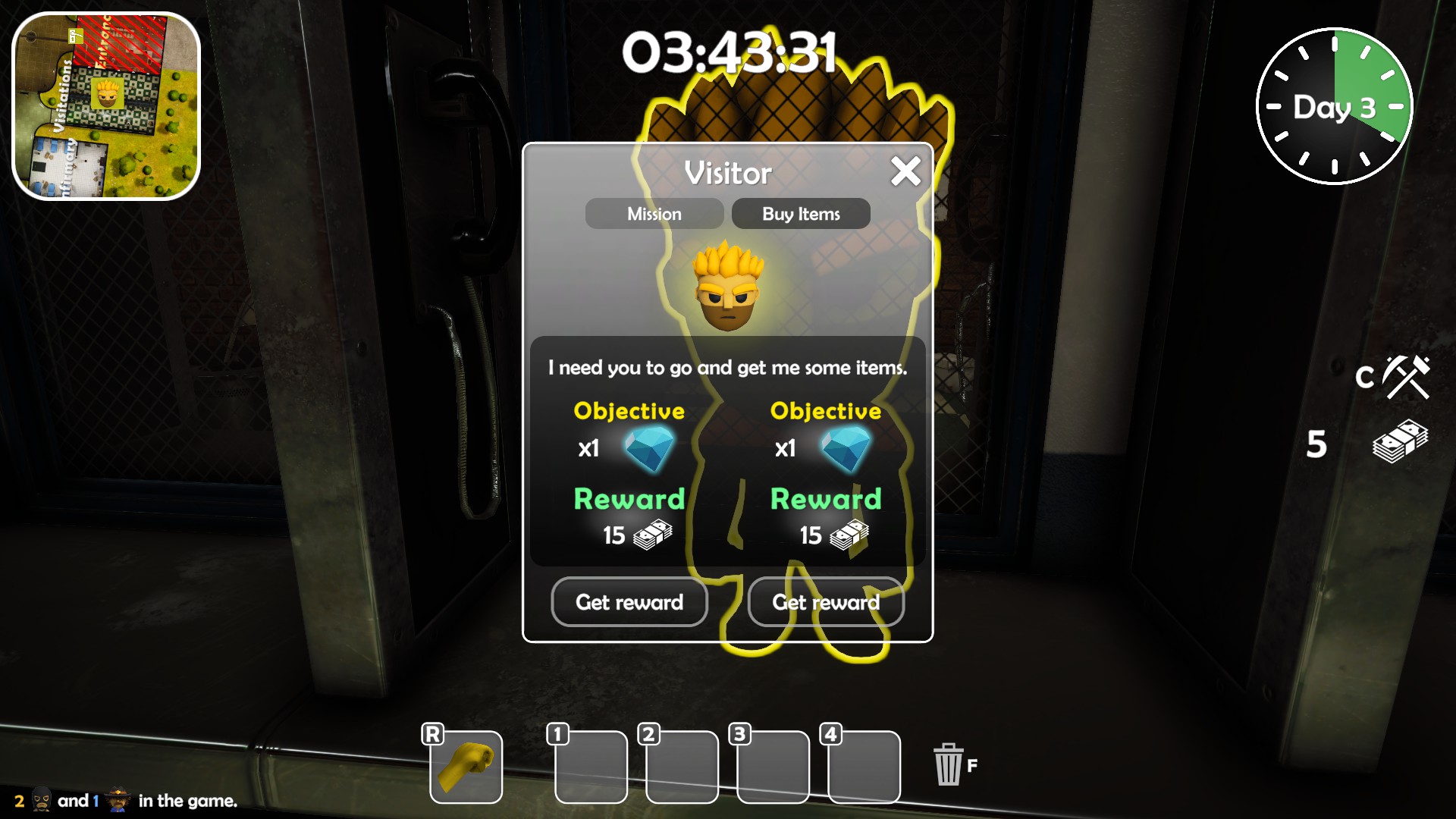Open the crafting hammer and pickaxe icon
Viewport: 1456px width, 819px height.
point(1405,377)
